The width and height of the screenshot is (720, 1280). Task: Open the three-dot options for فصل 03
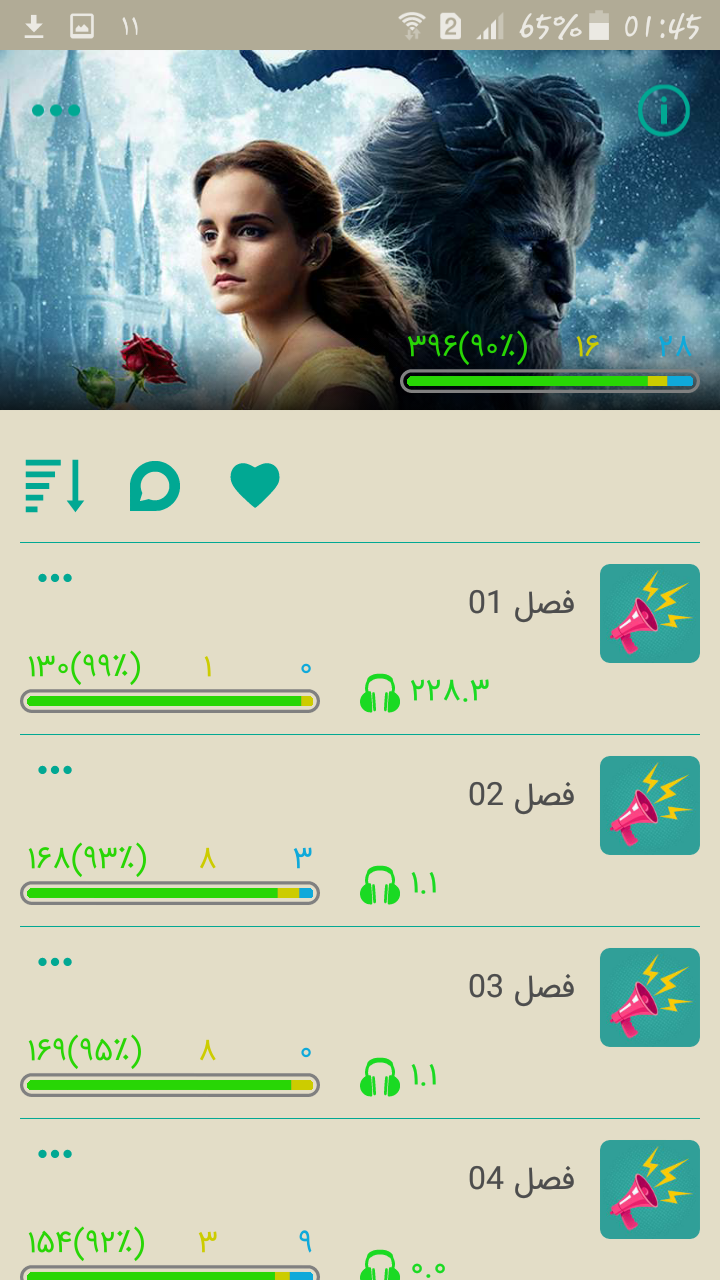point(55,962)
